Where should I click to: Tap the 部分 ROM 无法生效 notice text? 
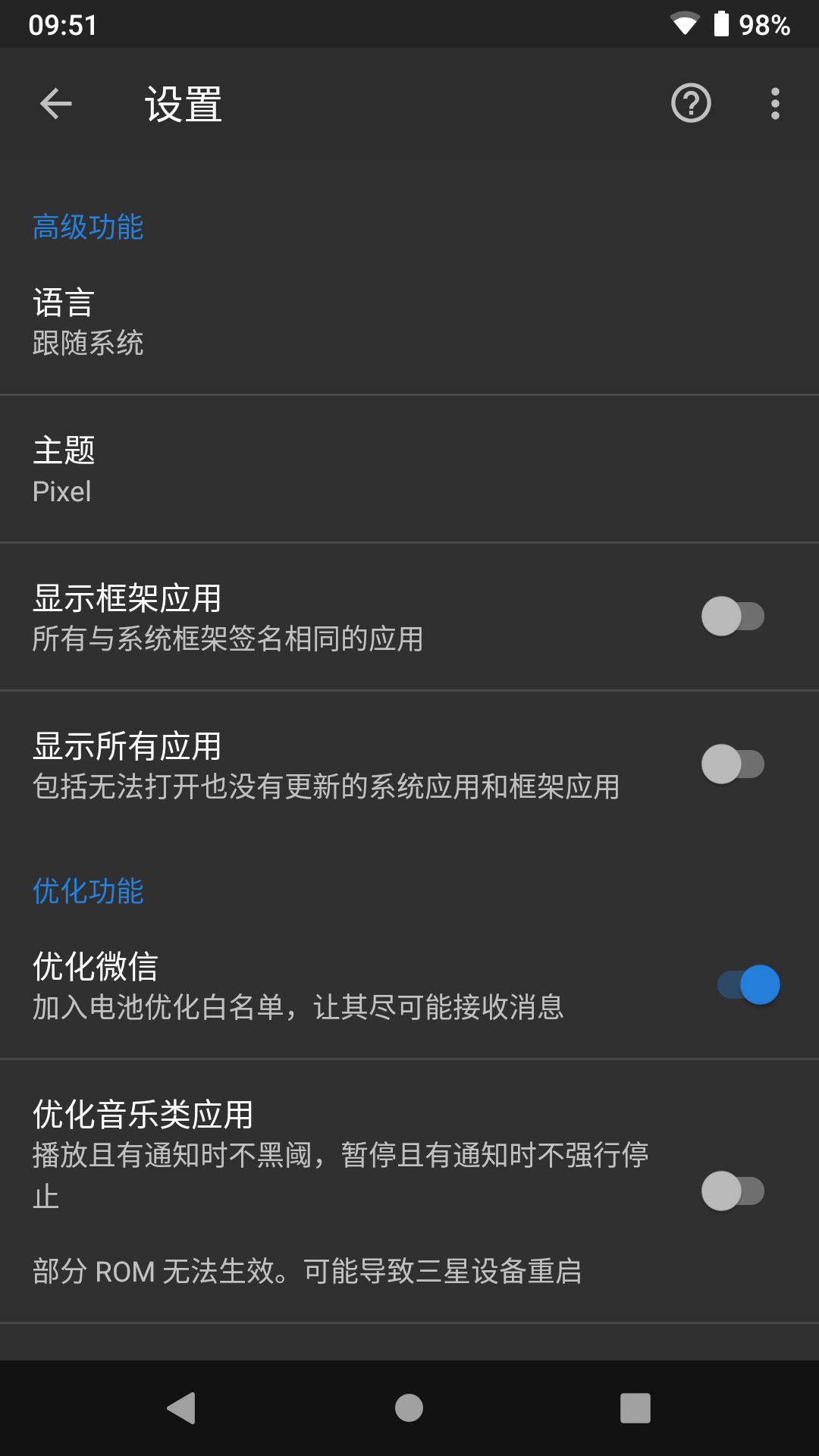[306, 1272]
